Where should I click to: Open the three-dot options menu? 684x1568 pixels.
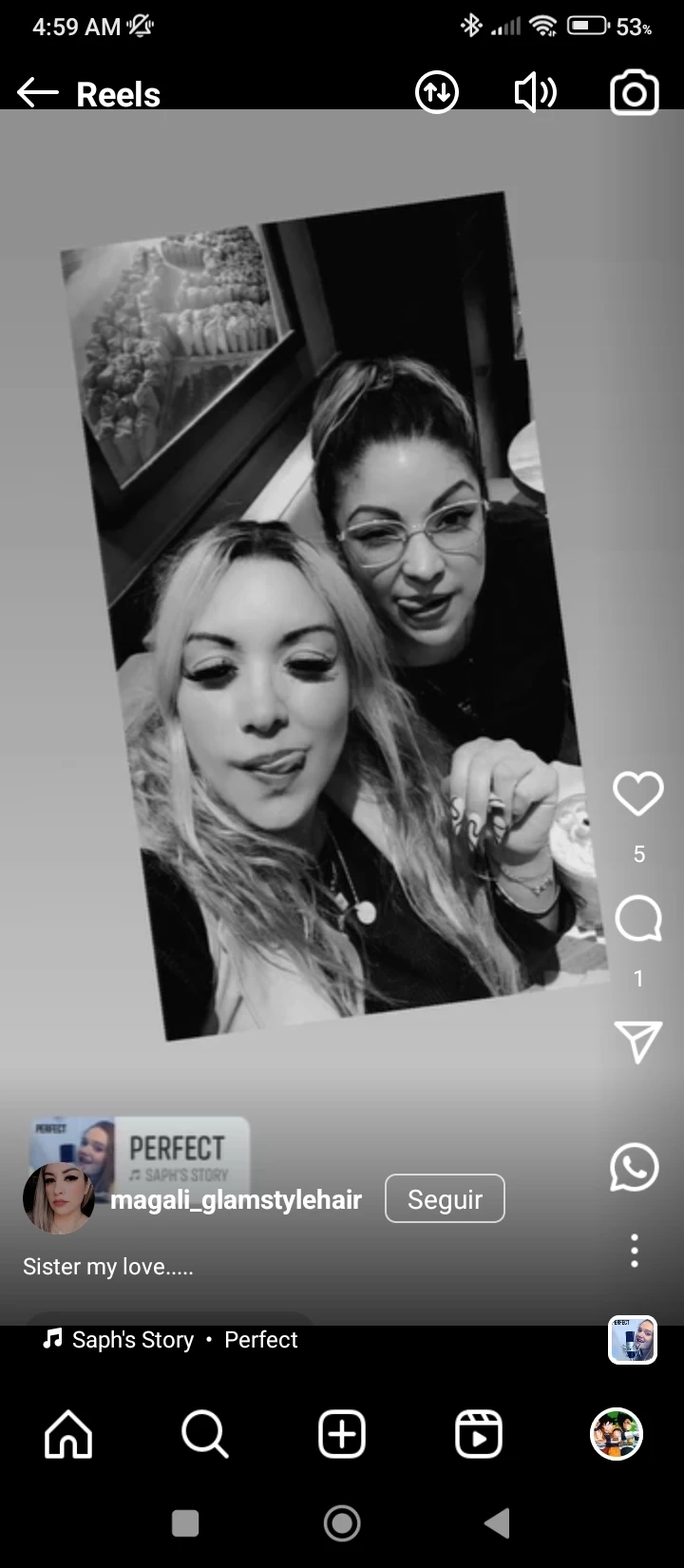click(634, 1251)
